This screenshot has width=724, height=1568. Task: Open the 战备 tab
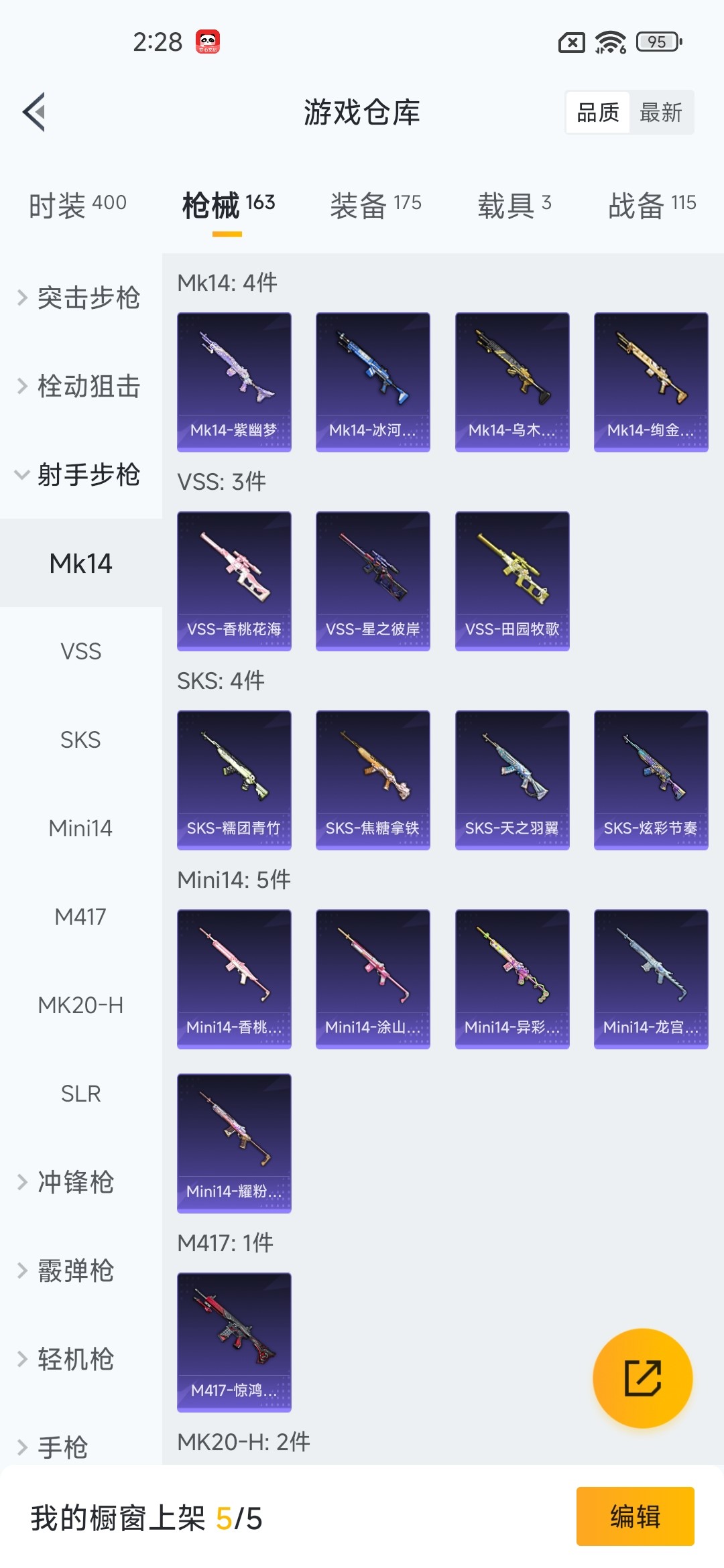[652, 205]
